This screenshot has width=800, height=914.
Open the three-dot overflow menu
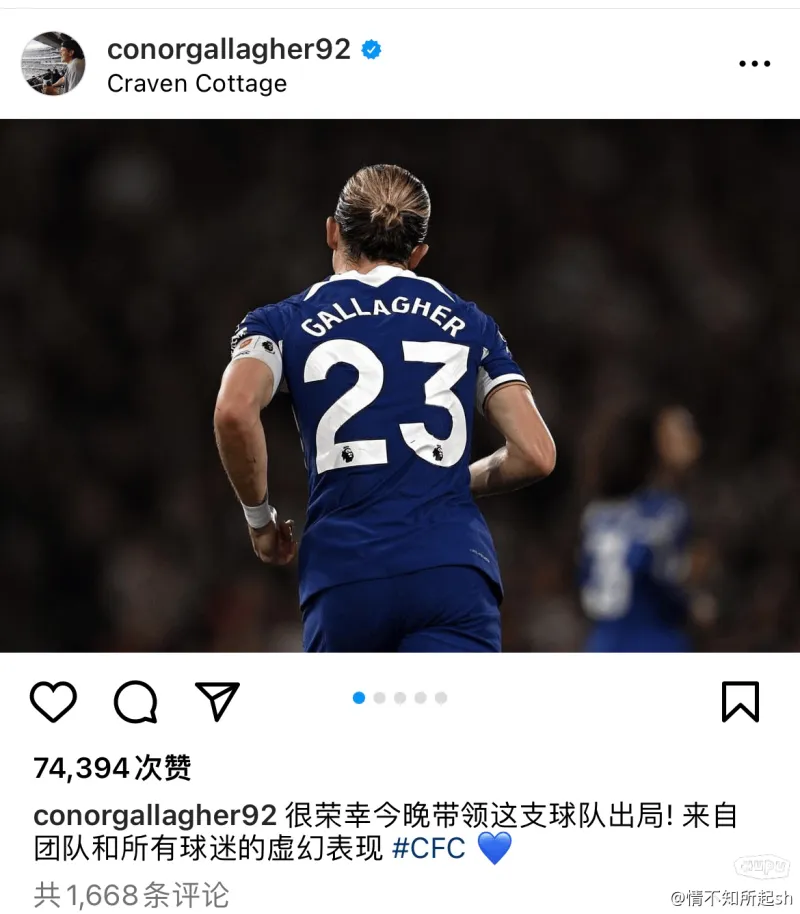(754, 64)
